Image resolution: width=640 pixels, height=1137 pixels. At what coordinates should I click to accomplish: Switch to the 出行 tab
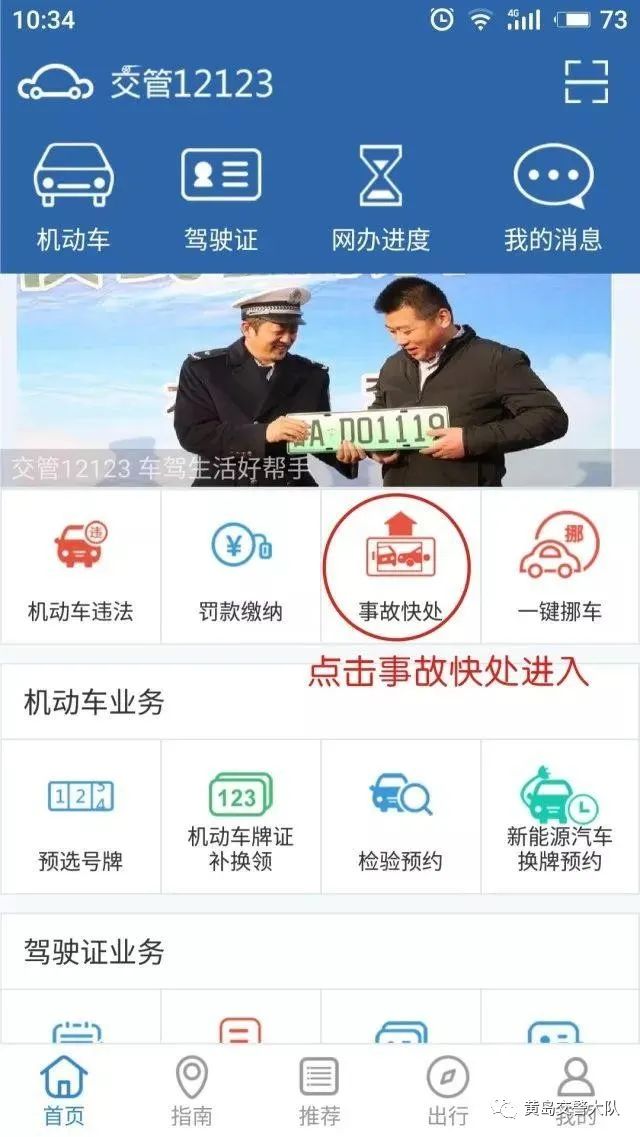[x=448, y=1091]
